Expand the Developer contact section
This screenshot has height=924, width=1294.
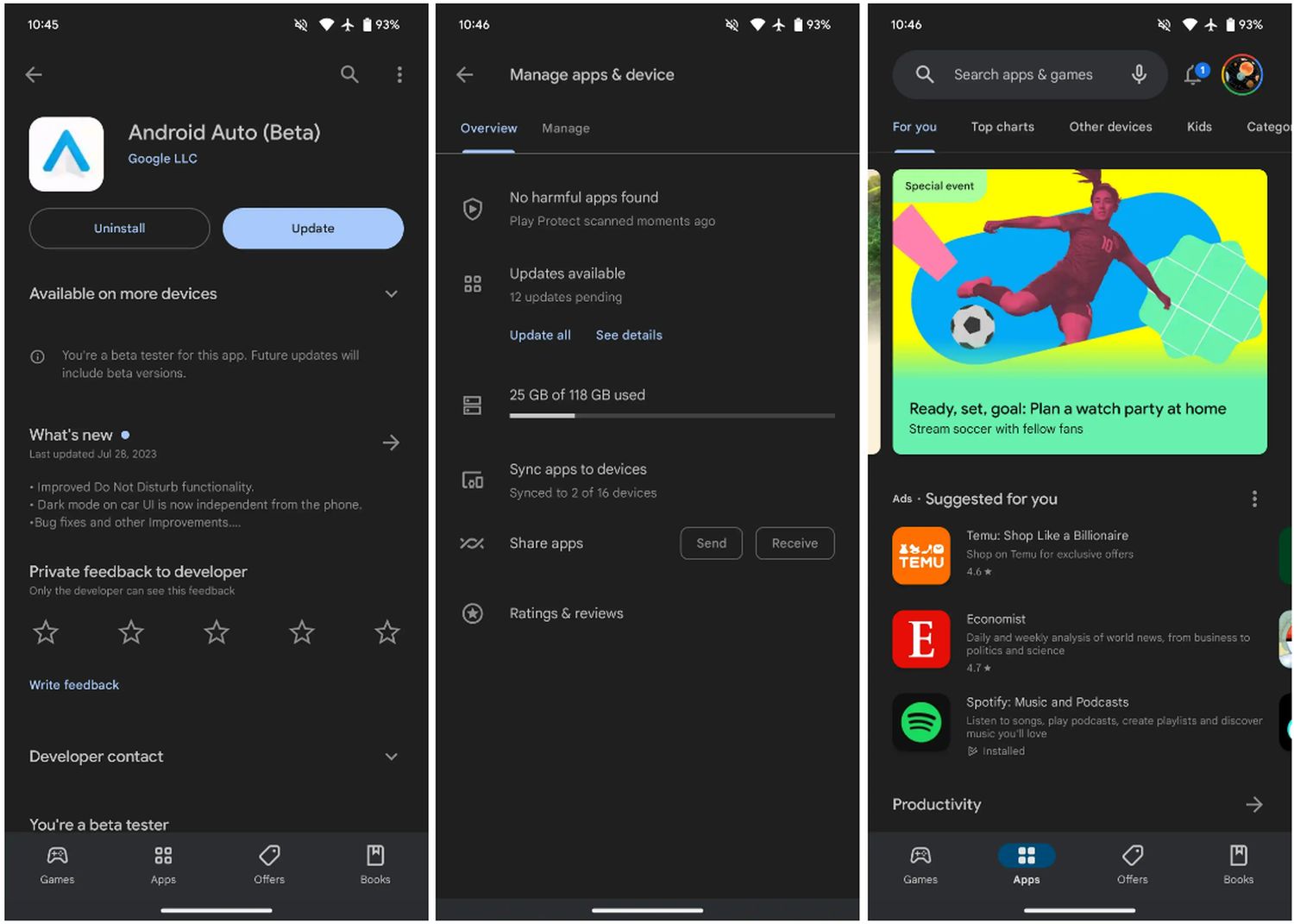[391, 757]
